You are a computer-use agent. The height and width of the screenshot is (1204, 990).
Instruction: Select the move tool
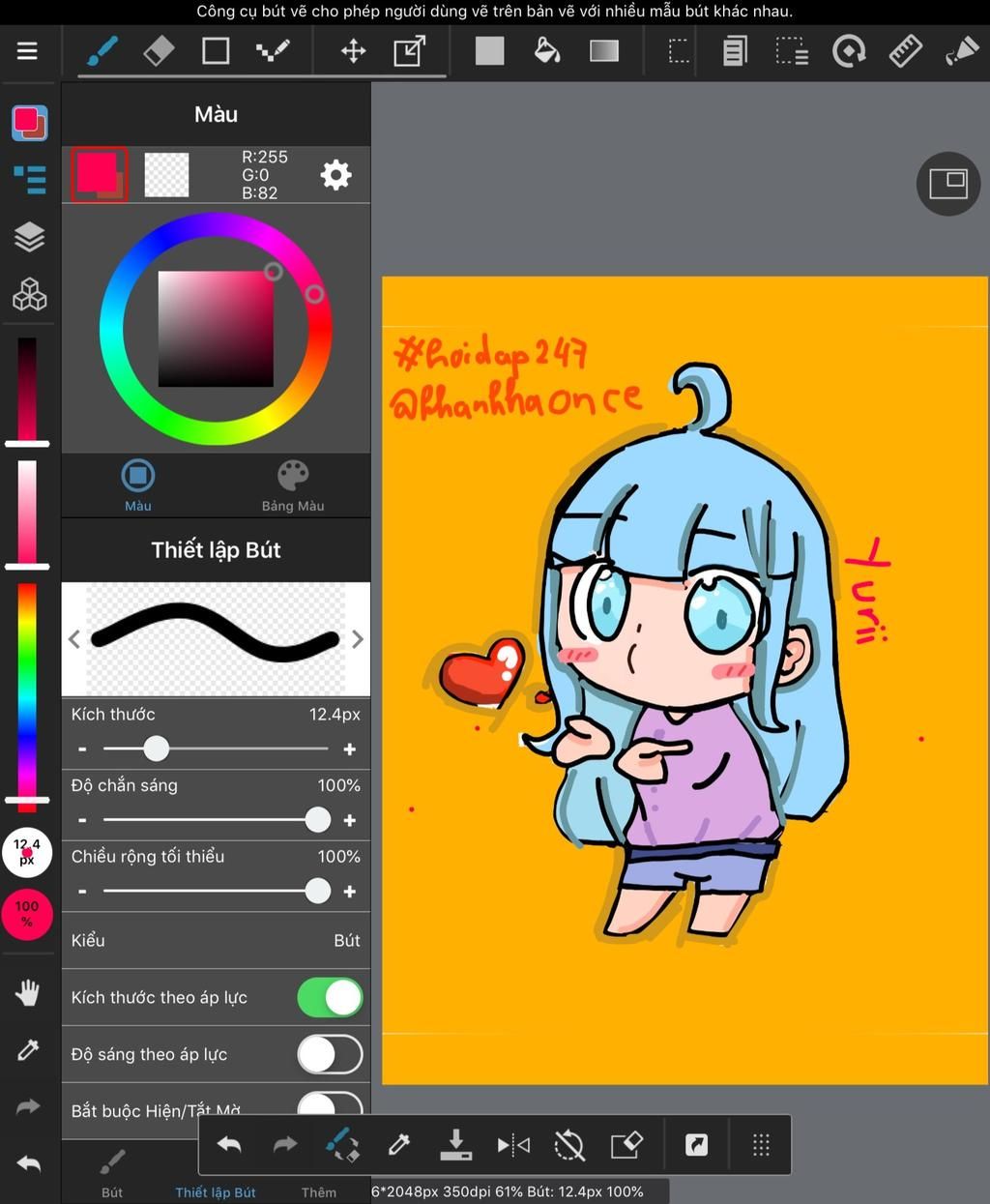[x=354, y=50]
